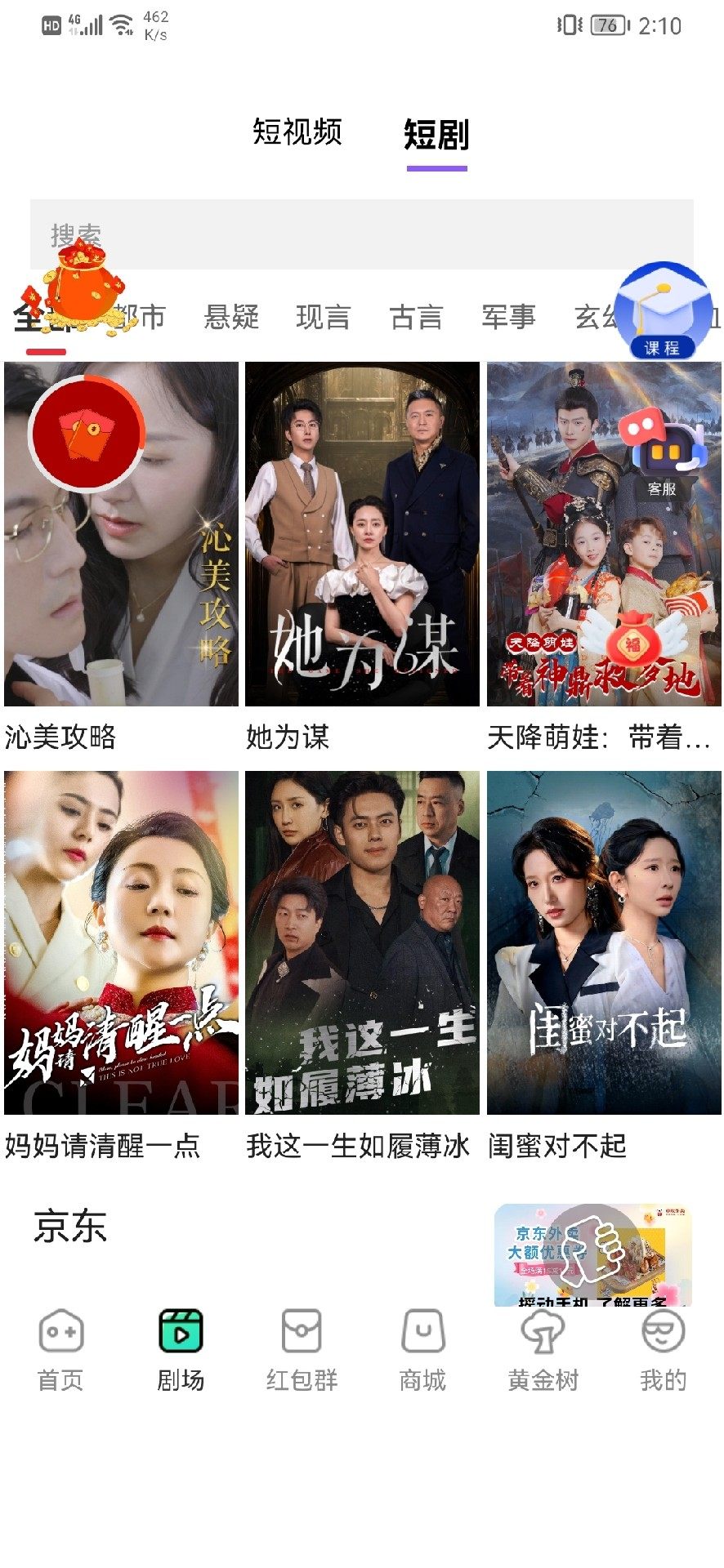This screenshot has width=724, height=1568.
Task: Open the 我的 profile tab
Action: [663, 1351]
